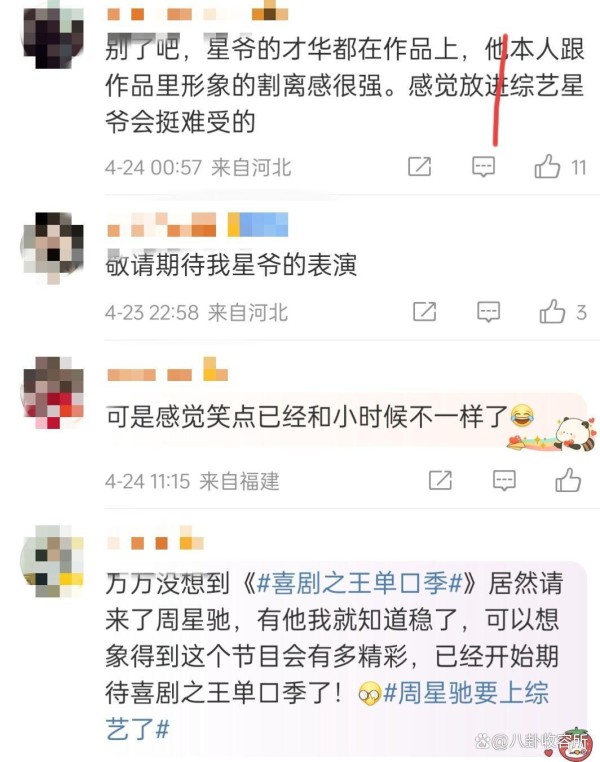Reply to the comment 敬请期待我星爷的表演
The width and height of the screenshot is (600, 762).
tap(489, 312)
